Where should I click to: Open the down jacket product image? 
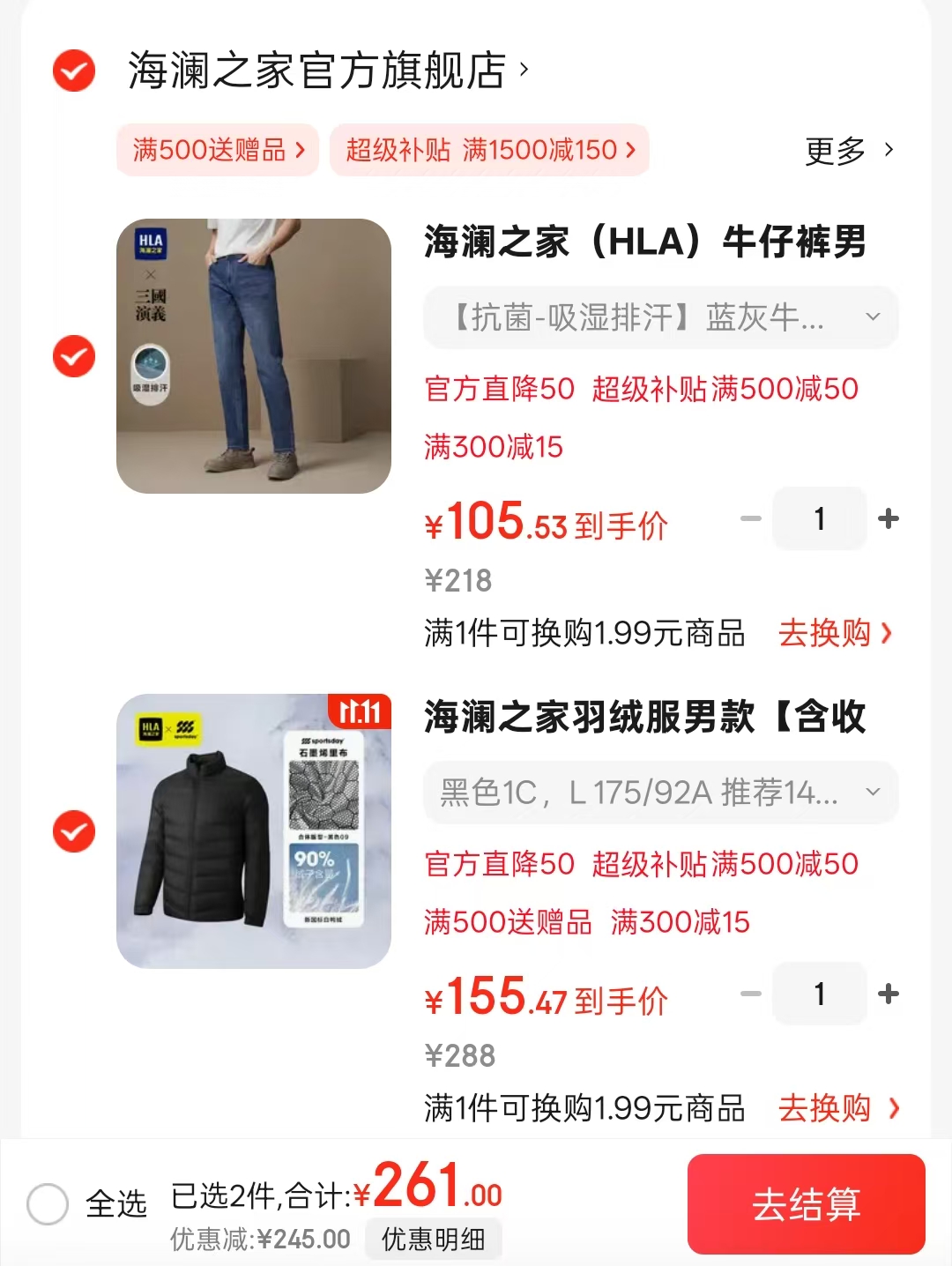click(x=254, y=831)
